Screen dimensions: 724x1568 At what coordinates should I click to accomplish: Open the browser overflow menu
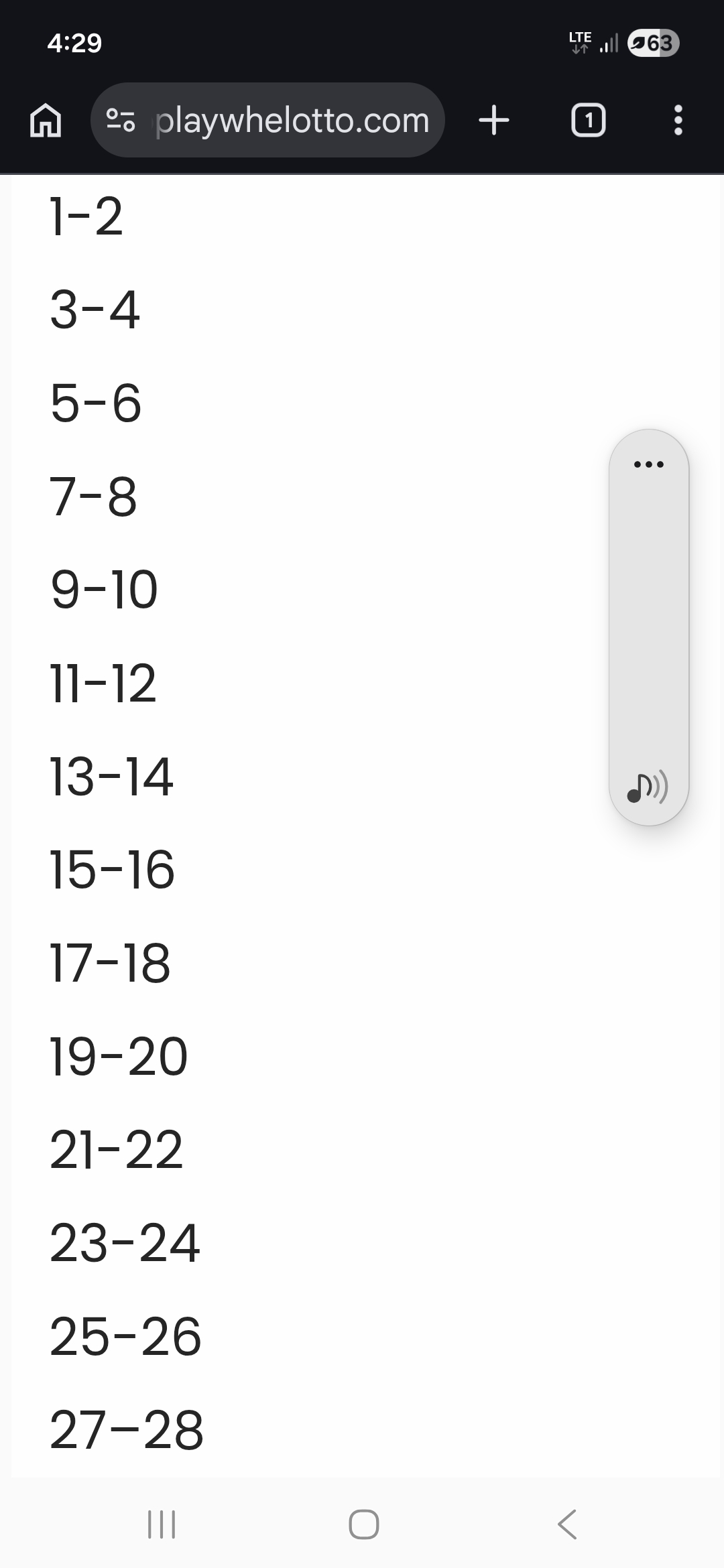[x=678, y=121]
